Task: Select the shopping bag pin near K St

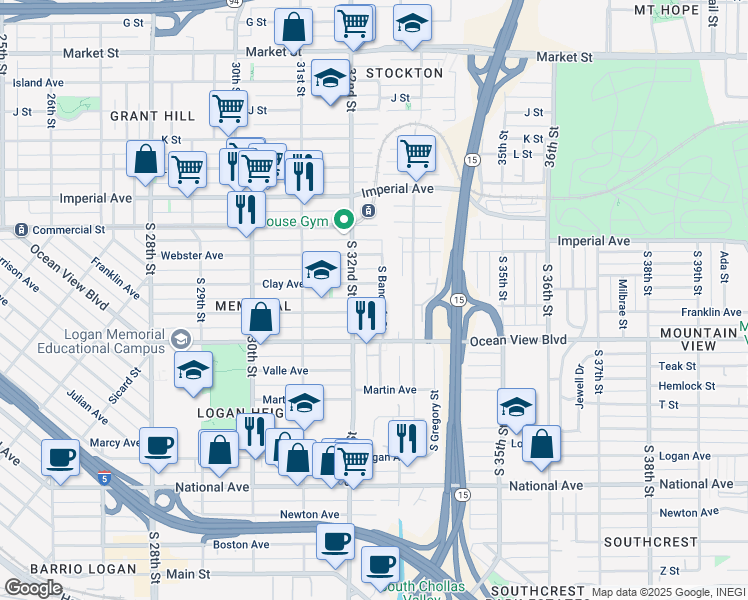Action: click(x=146, y=159)
